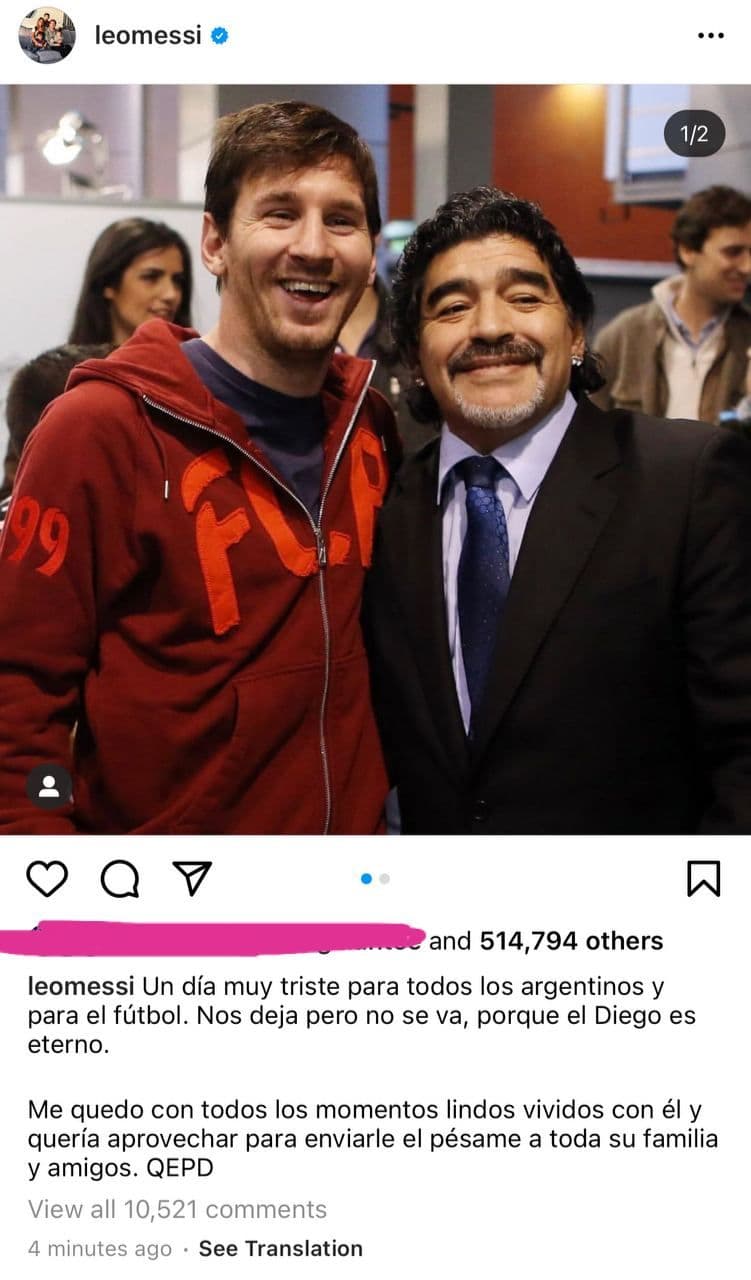This screenshot has height=1280, width=751.
Task: Share the post with the paper plane icon
Action: [192, 878]
